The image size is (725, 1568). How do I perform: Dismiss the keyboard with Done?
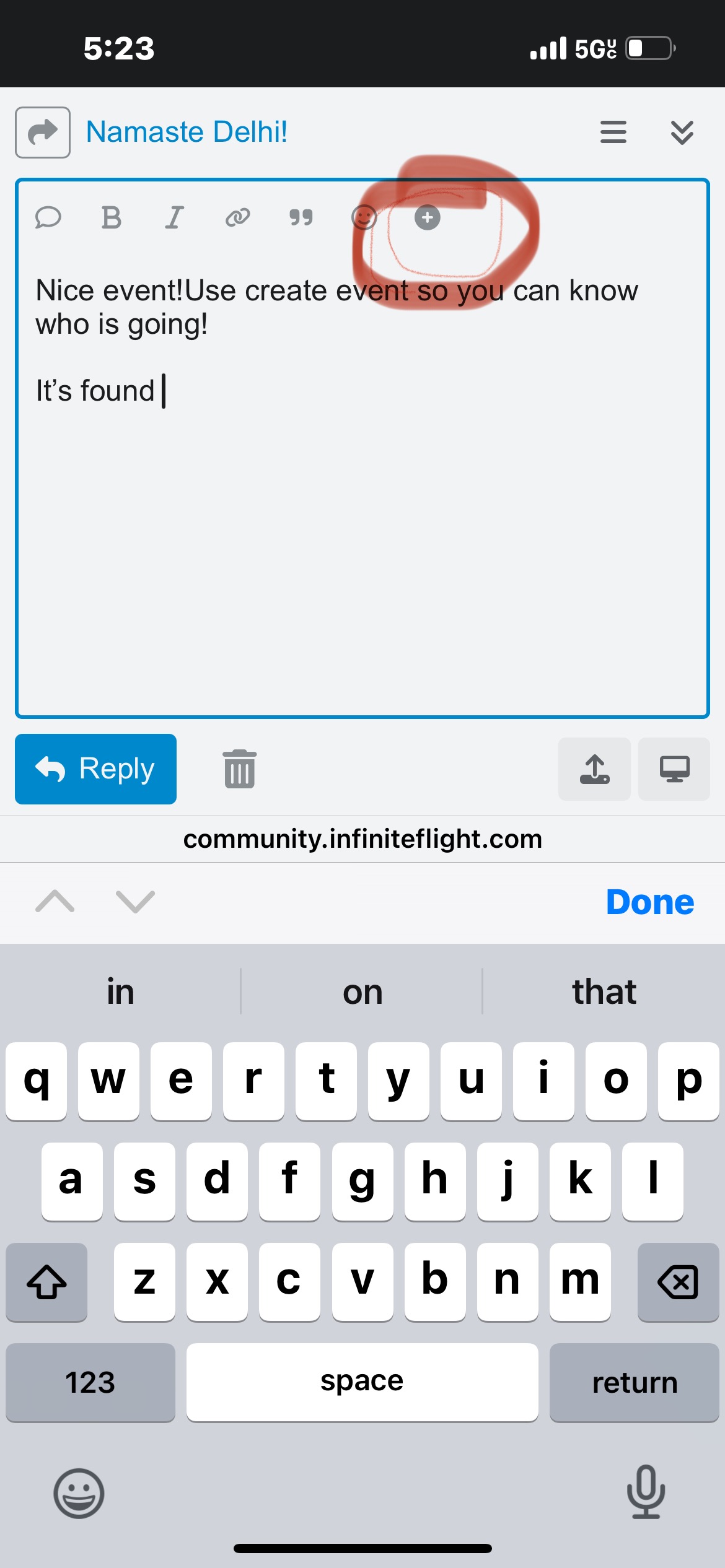pos(650,902)
